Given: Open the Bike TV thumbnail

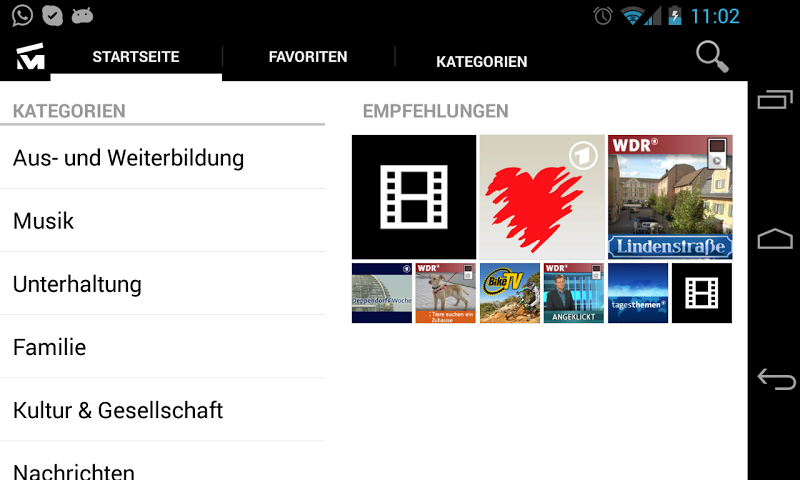Looking at the screenshot, I should (x=510, y=293).
